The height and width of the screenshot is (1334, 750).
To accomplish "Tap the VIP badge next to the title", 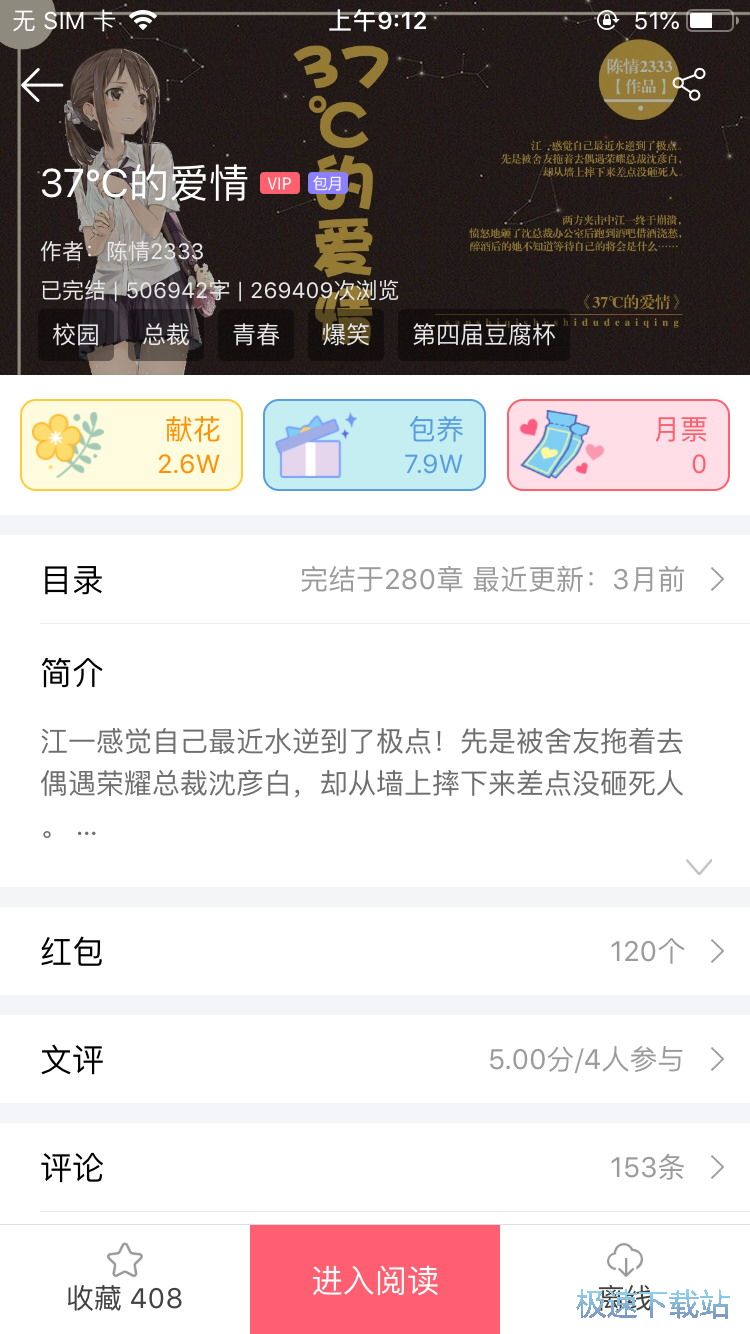I will click(x=278, y=182).
